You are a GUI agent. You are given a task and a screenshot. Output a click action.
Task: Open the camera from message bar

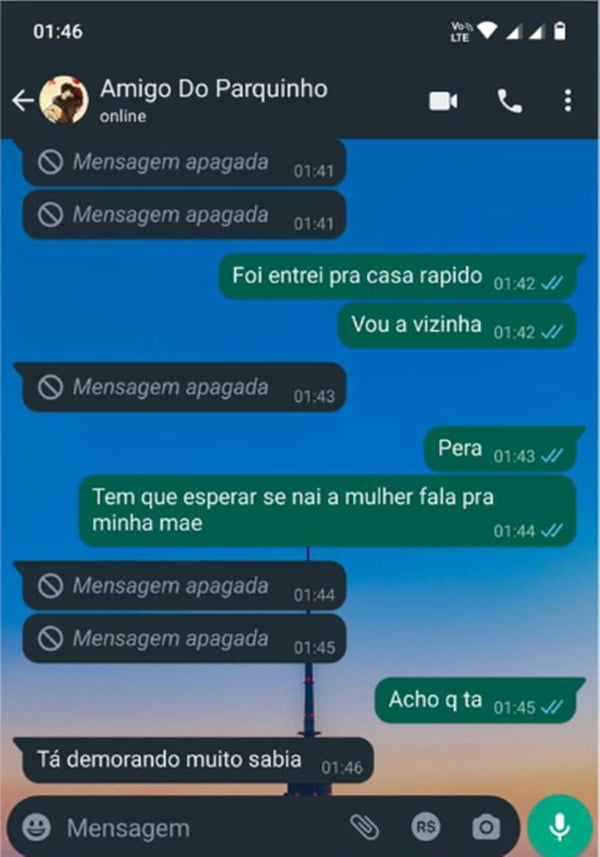pyautogui.click(x=486, y=827)
